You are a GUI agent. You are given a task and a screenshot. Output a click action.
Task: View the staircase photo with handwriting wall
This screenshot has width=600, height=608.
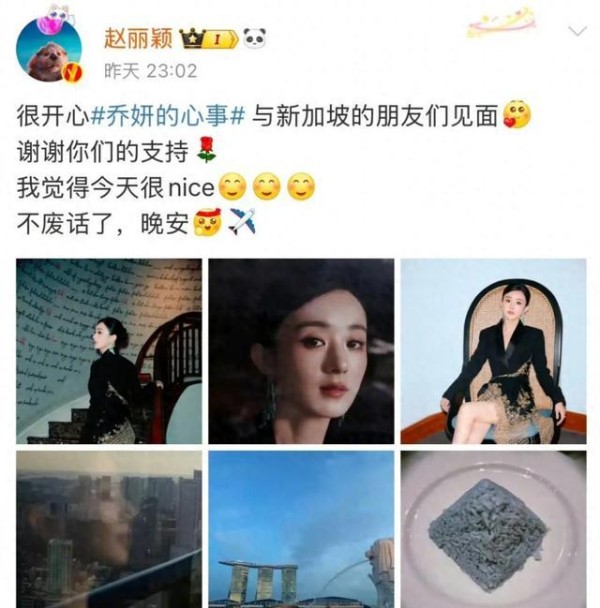tap(108, 351)
